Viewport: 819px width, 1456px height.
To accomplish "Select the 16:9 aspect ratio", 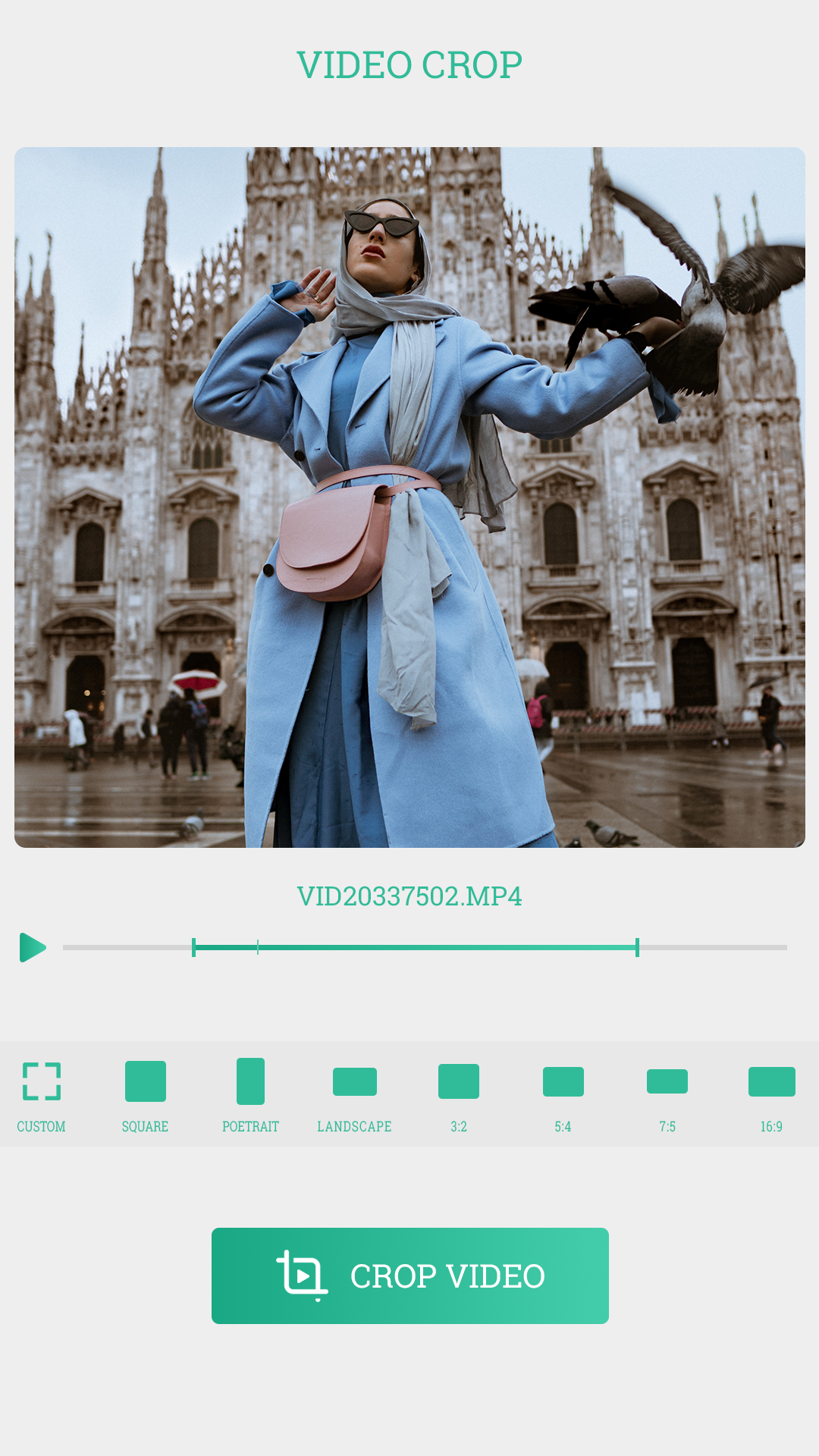I will 771,1096.
